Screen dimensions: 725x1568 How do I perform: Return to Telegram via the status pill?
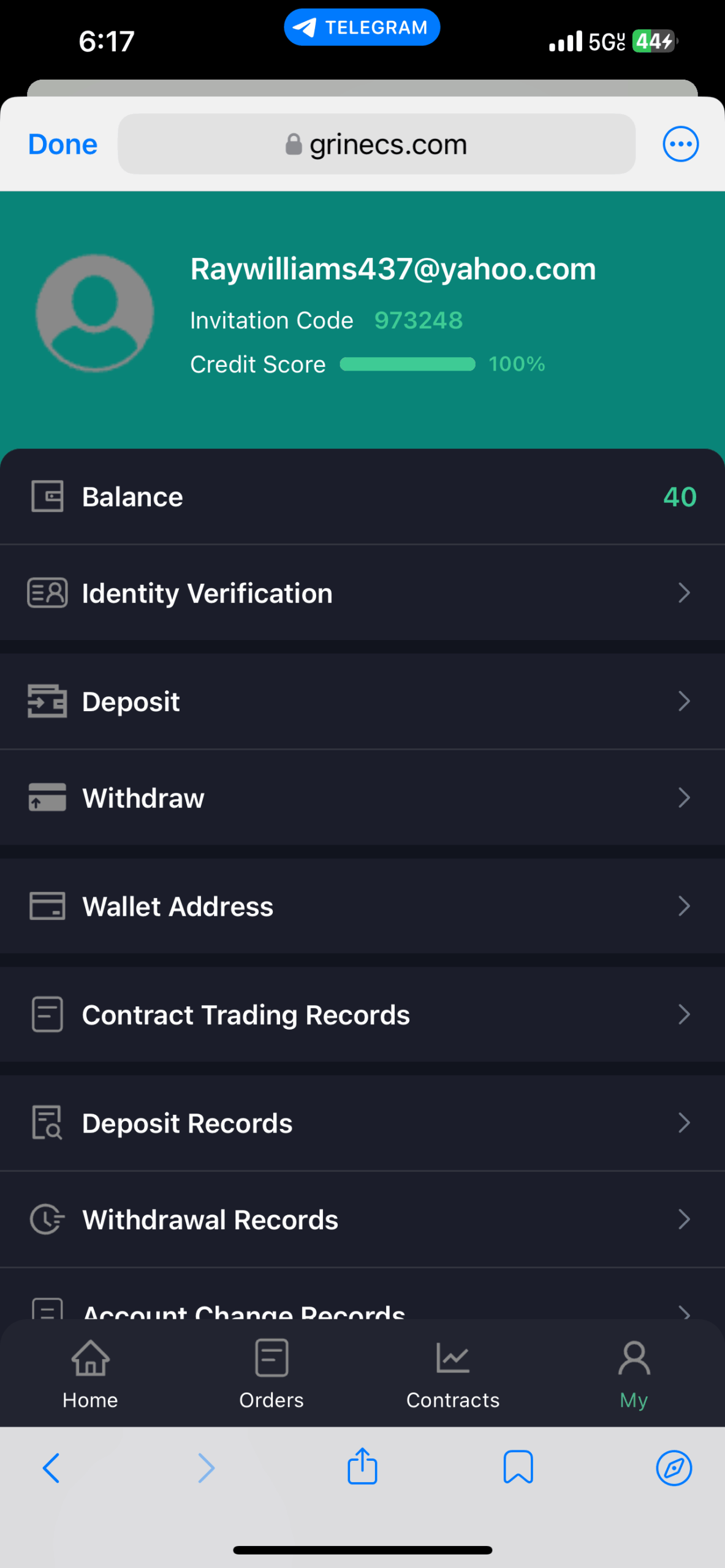coord(362,28)
